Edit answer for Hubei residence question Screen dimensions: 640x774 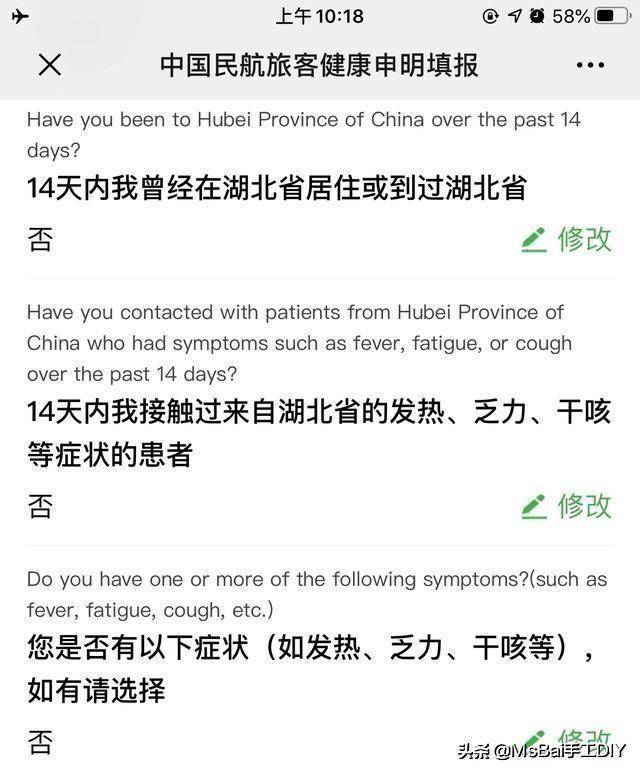567,240
